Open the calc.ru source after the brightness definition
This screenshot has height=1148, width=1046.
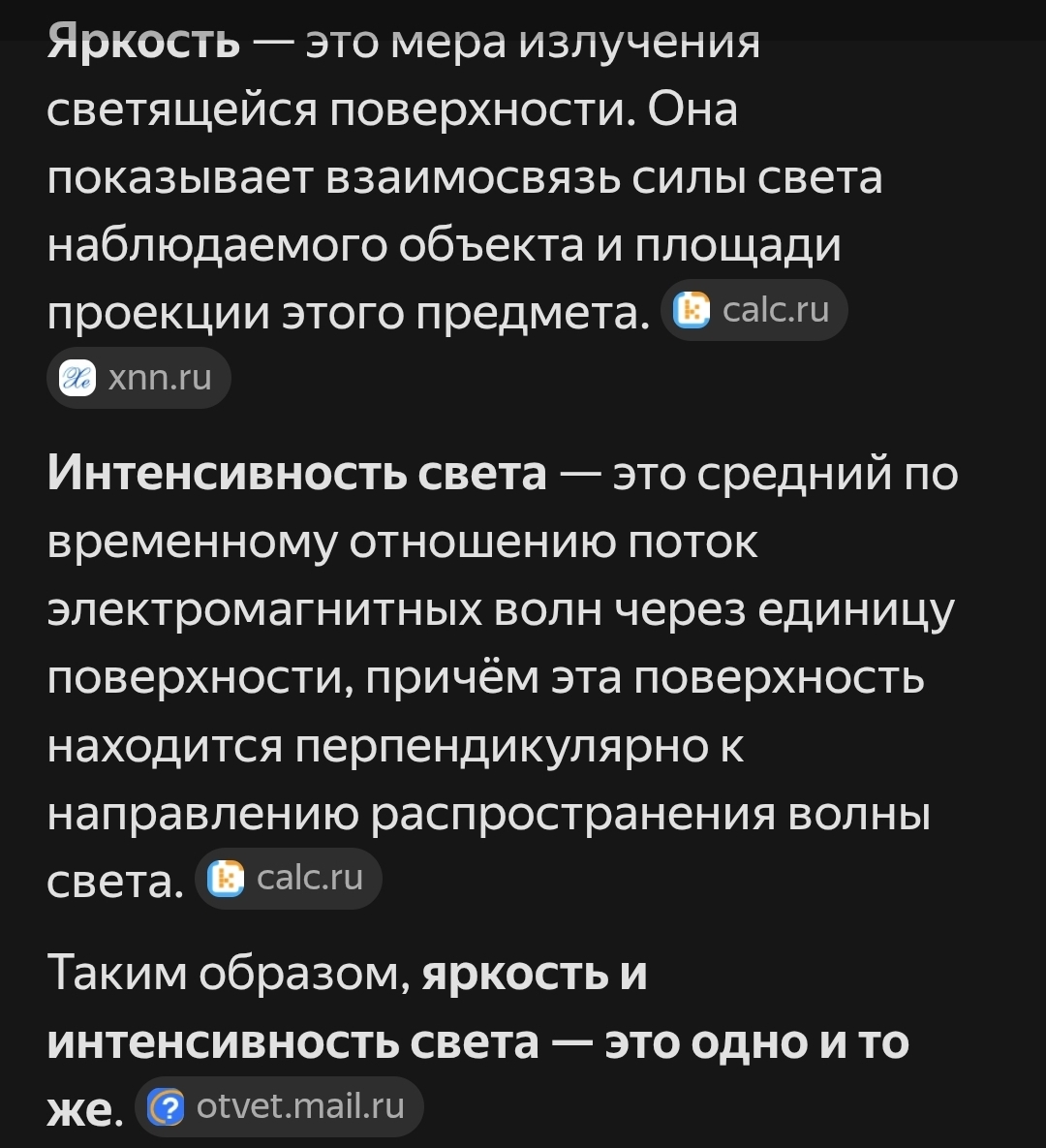[x=754, y=310]
